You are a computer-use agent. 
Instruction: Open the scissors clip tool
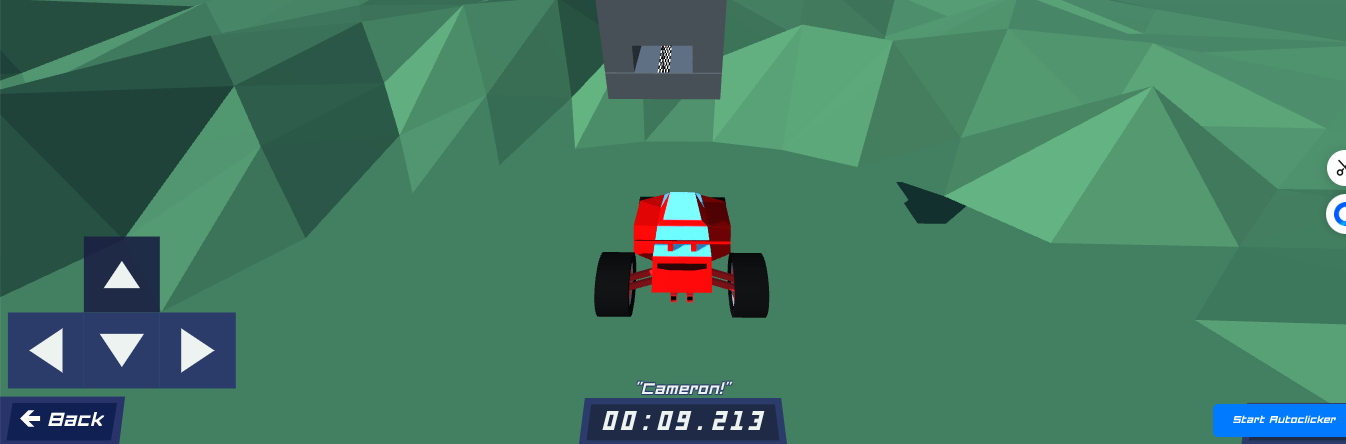(x=1339, y=168)
